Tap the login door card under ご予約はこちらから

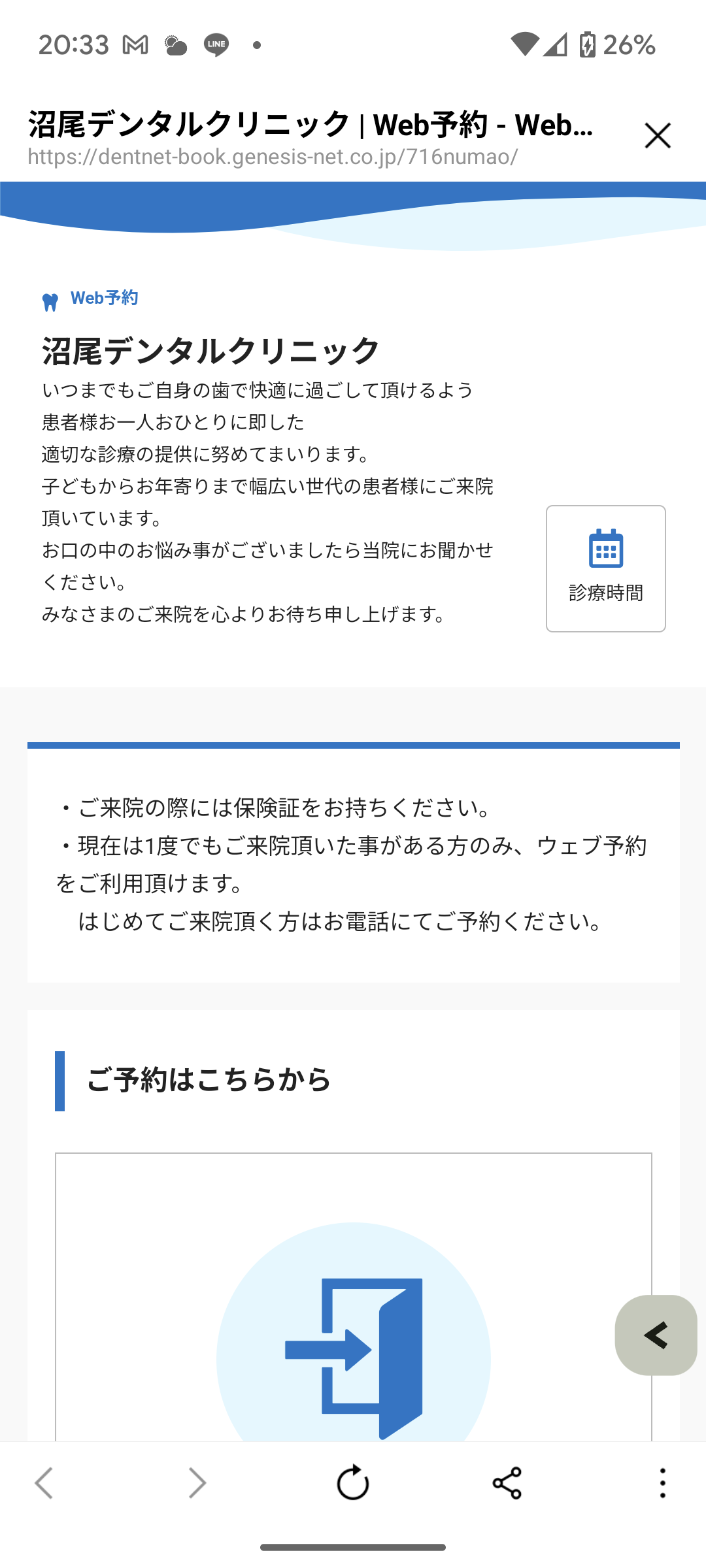(x=354, y=1297)
